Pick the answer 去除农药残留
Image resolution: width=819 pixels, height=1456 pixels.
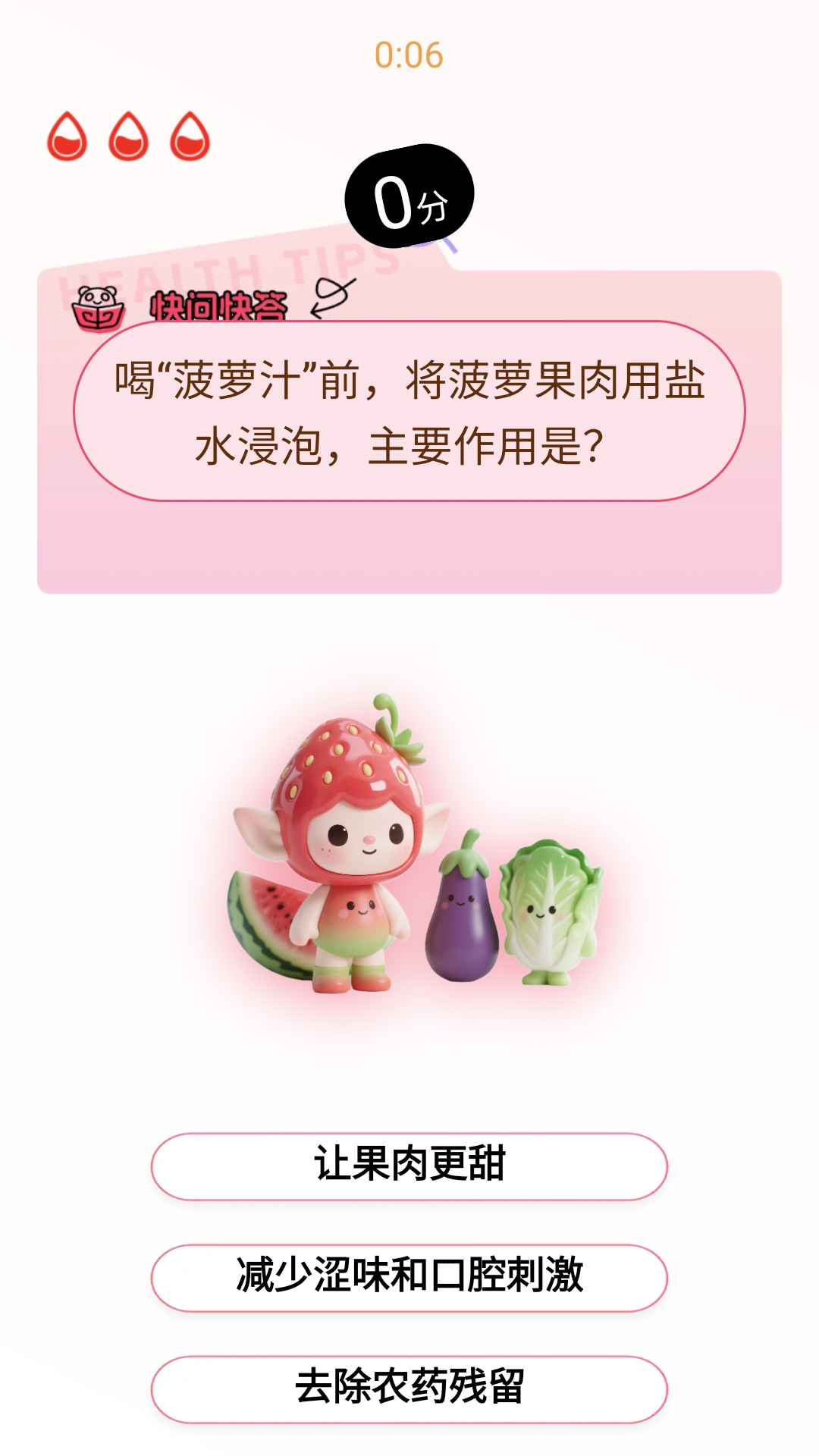409,1389
